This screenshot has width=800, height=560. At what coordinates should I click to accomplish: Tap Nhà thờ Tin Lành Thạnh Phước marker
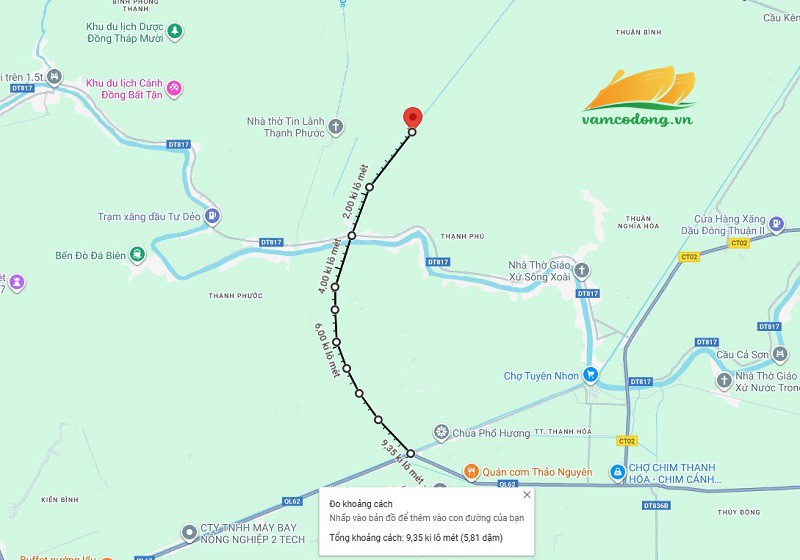point(335,126)
